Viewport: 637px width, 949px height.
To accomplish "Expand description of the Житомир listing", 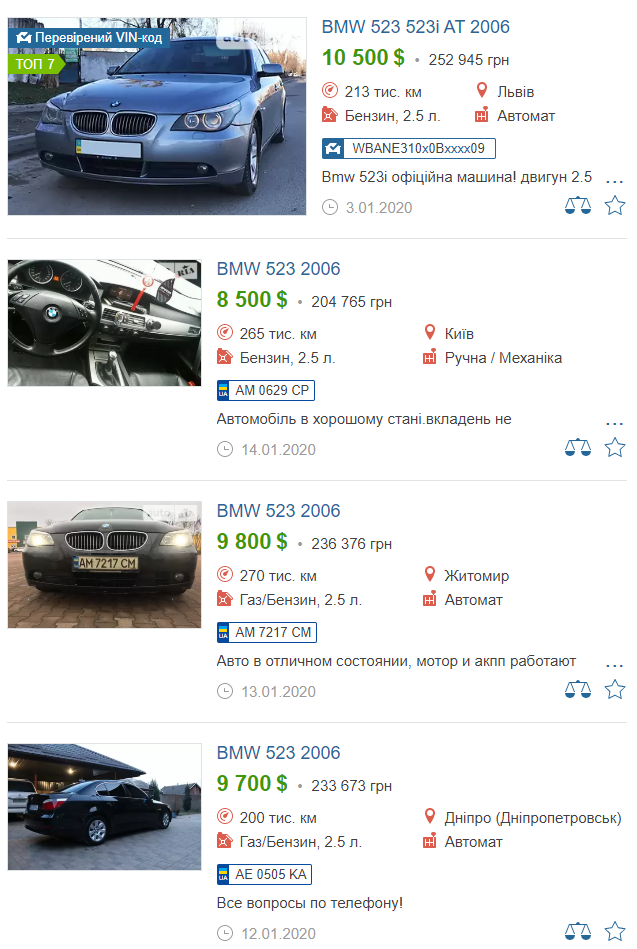I will coord(615,665).
